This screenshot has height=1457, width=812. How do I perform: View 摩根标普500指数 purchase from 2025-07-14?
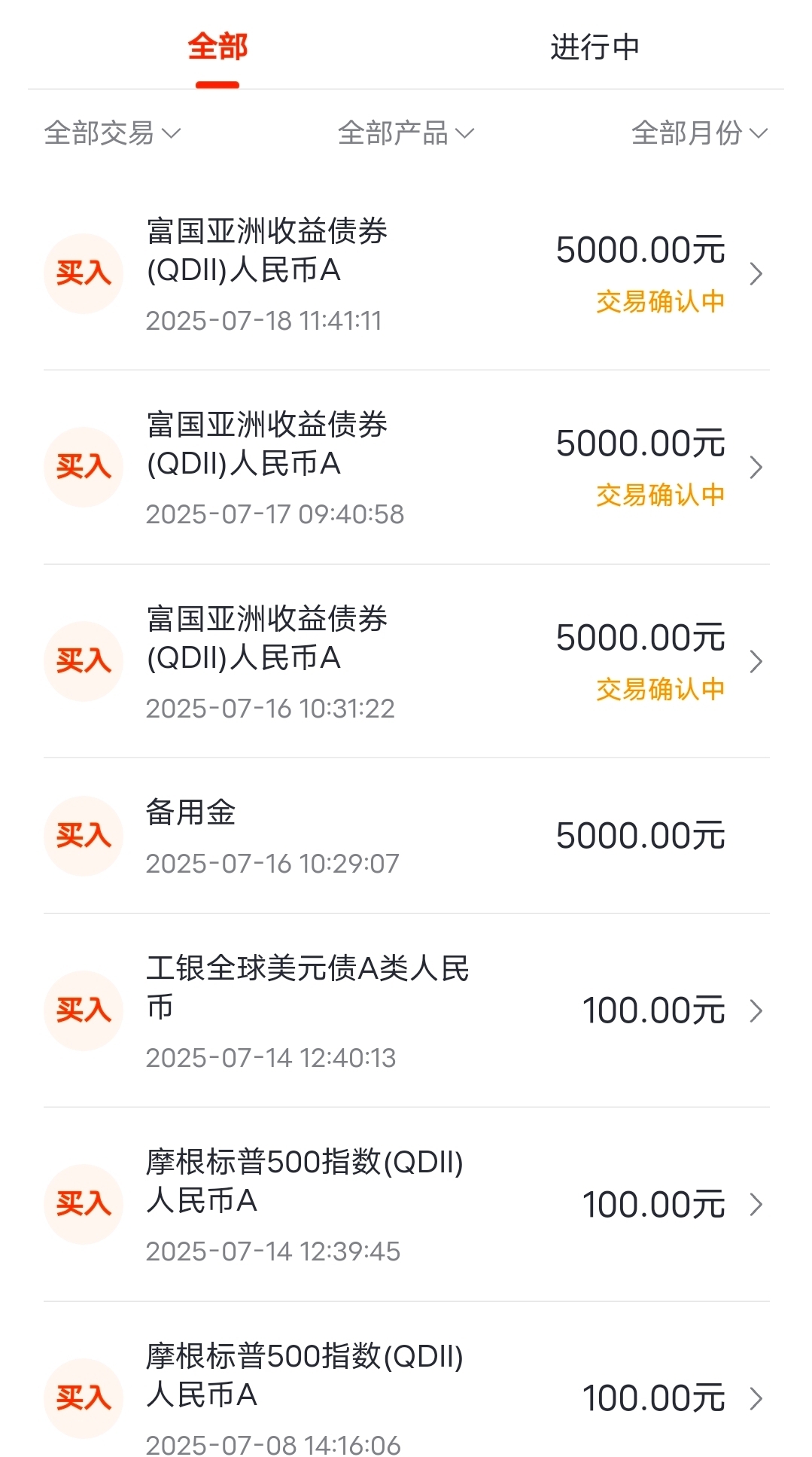tap(406, 1205)
